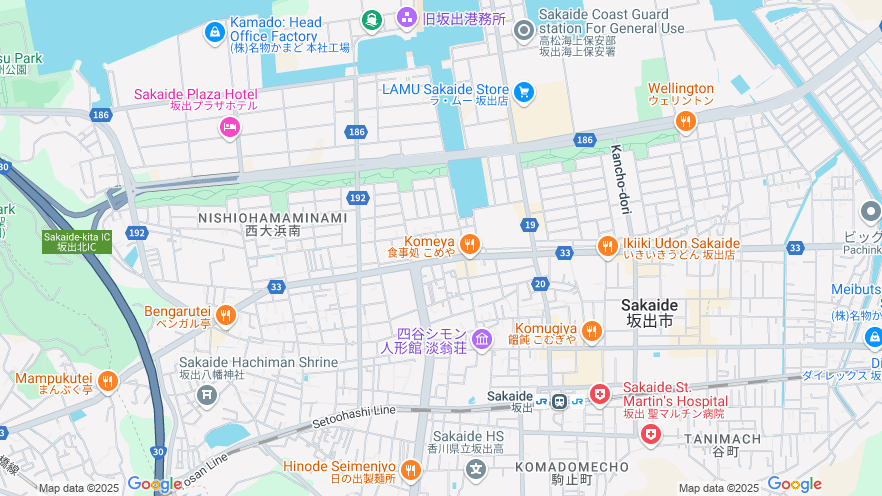Screen dimensions: 882x496
Task: Open the bottom-left Google logo link
Action: 154,484
